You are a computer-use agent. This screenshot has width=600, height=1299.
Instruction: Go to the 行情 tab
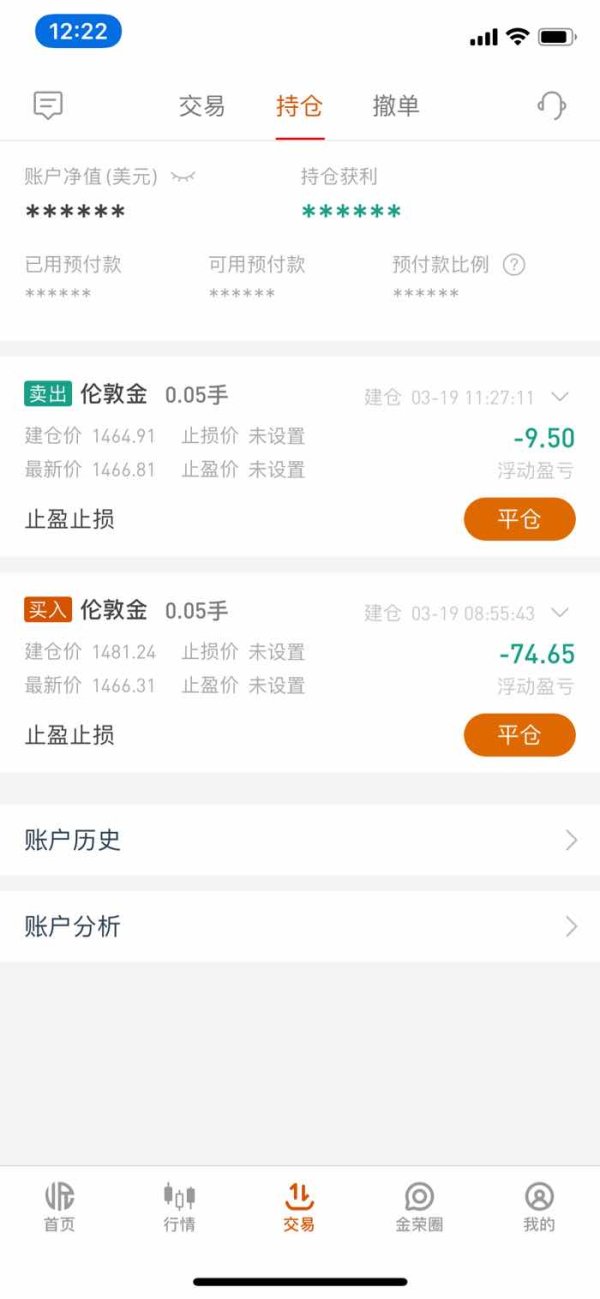(x=179, y=1207)
